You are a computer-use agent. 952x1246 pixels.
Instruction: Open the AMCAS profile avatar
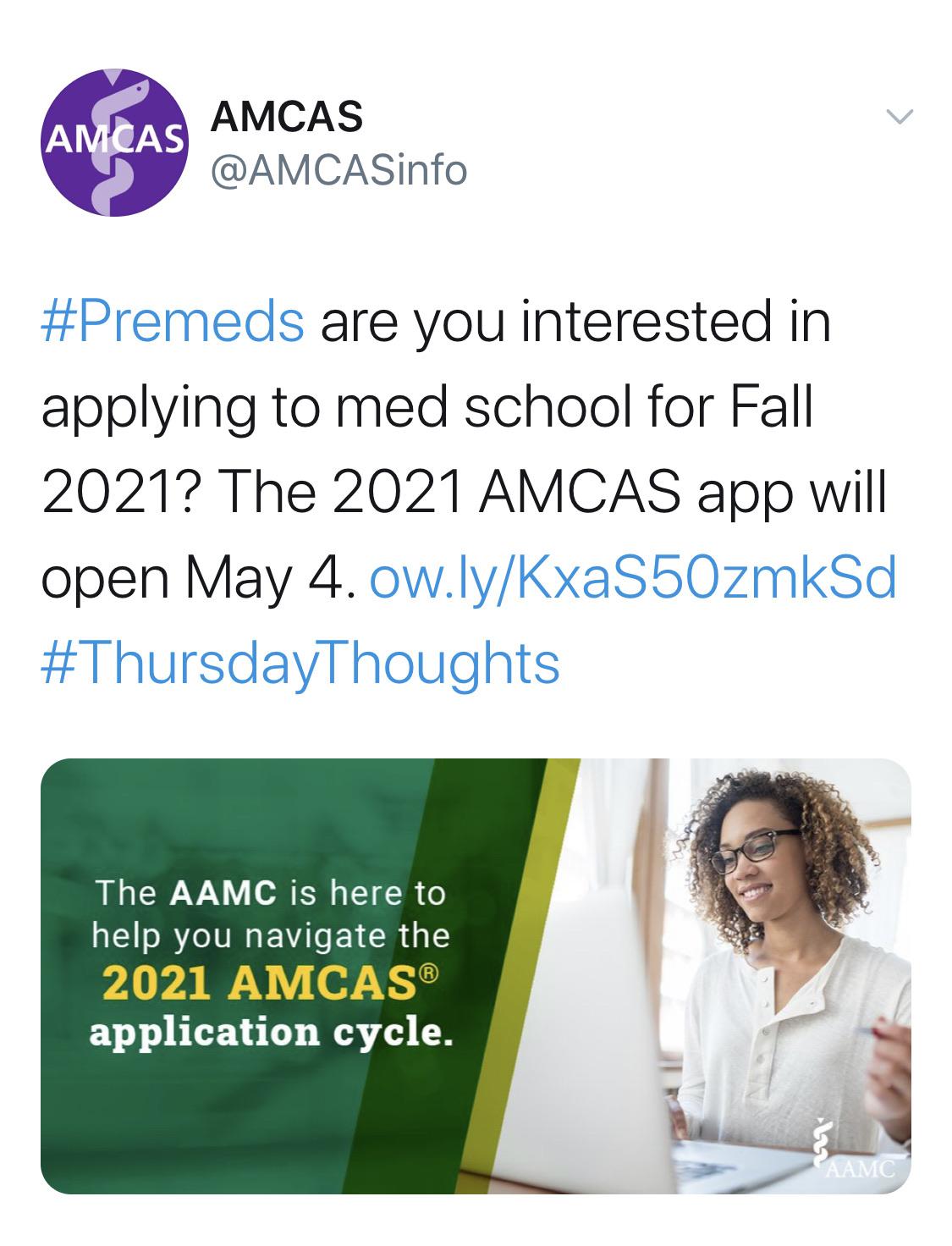pyautogui.click(x=115, y=142)
